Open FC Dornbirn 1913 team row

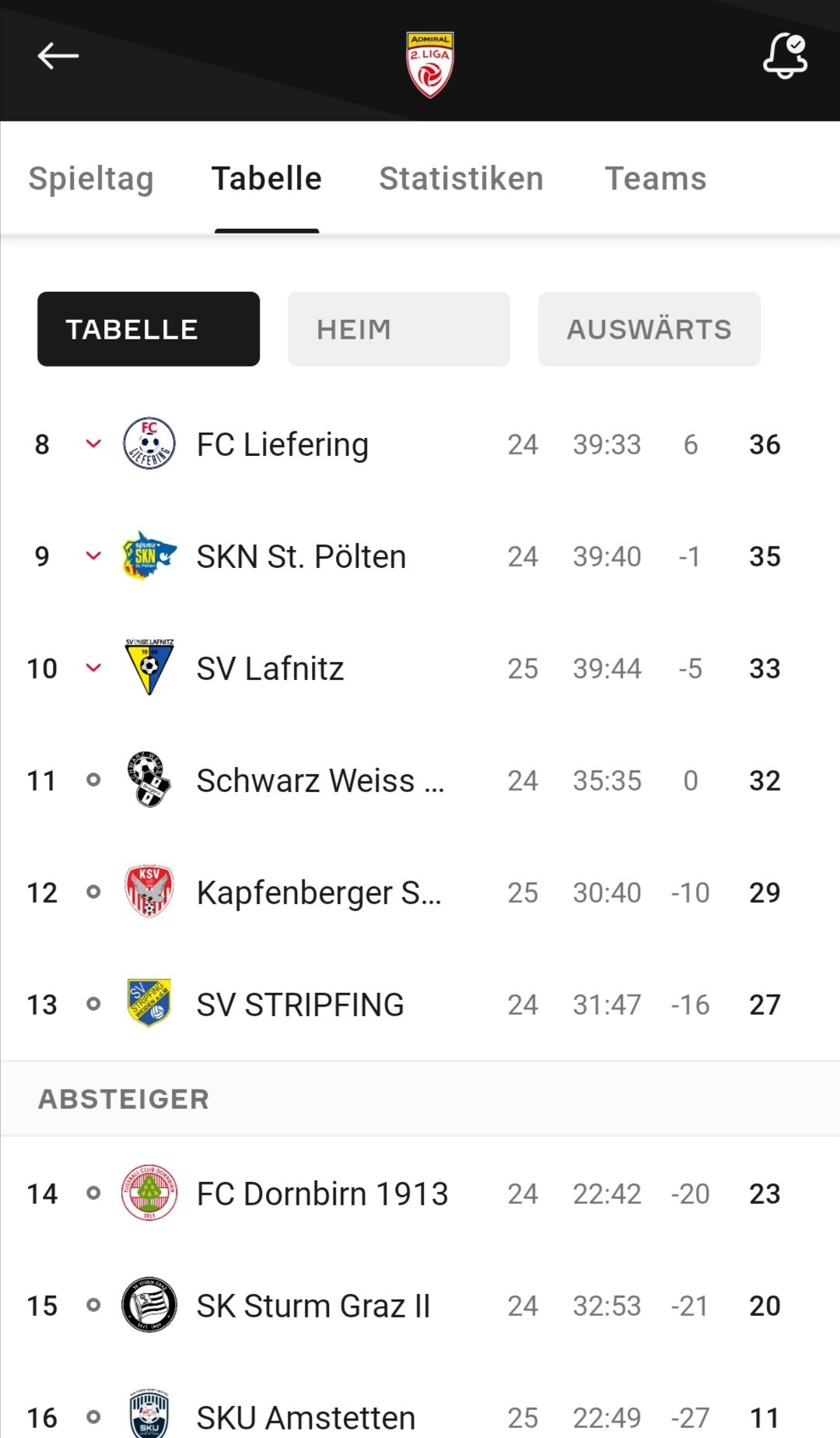420,1194
